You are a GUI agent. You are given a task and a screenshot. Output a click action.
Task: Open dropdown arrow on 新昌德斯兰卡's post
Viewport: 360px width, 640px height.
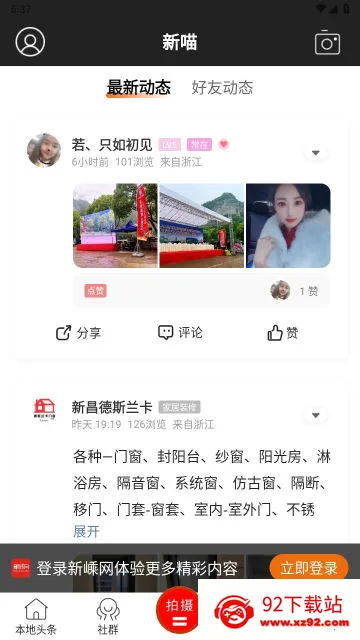(316, 416)
